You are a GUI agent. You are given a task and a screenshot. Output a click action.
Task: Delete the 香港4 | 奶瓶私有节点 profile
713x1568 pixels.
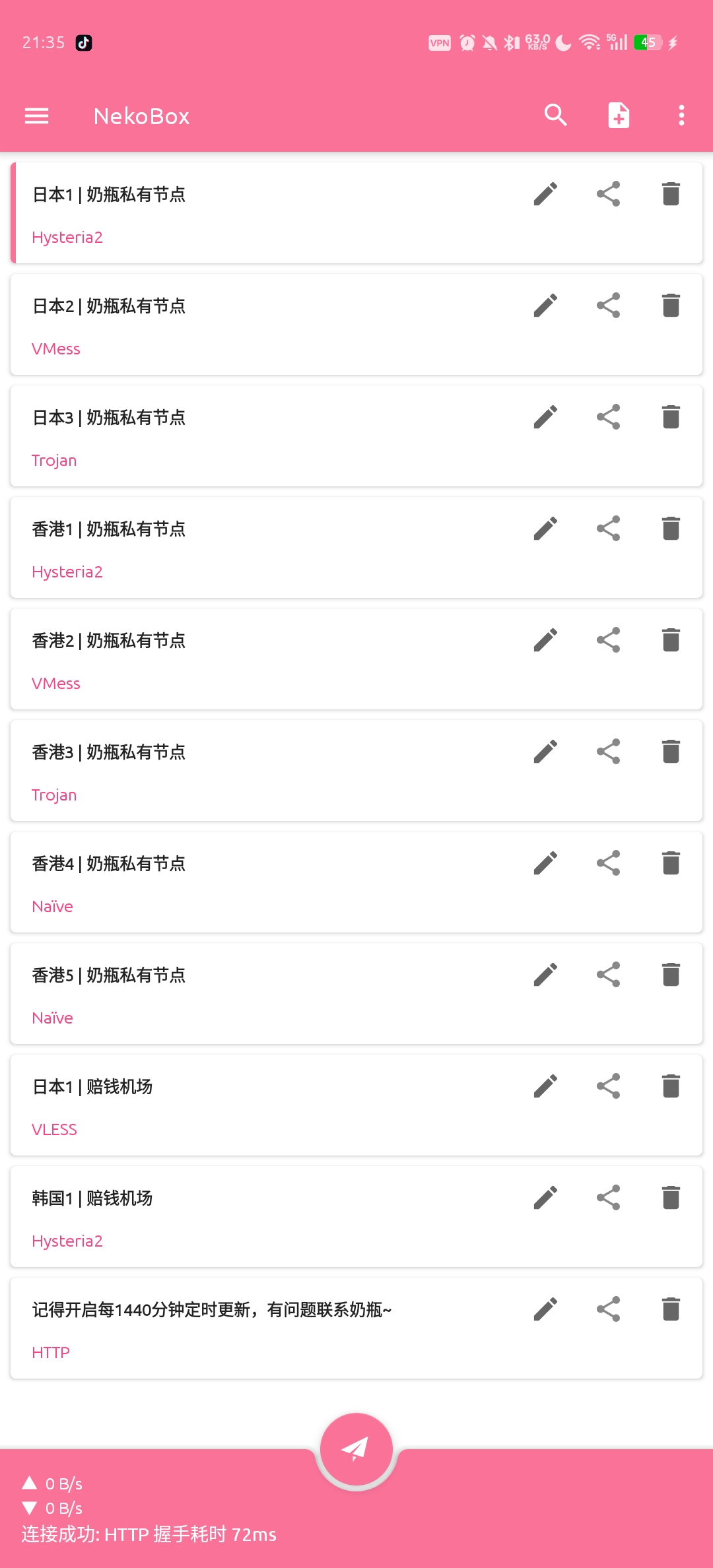point(671,863)
